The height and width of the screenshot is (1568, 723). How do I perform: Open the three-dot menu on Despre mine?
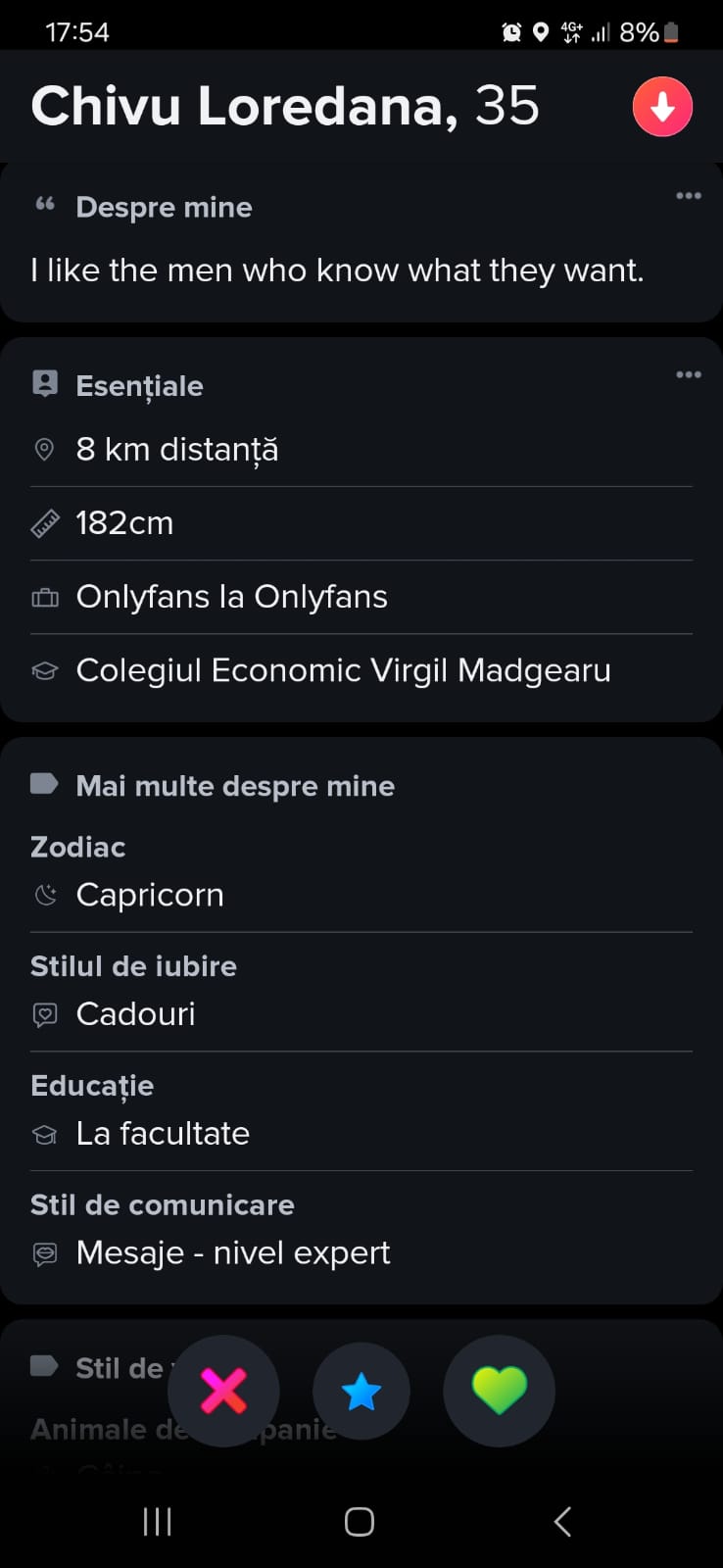pos(689,196)
